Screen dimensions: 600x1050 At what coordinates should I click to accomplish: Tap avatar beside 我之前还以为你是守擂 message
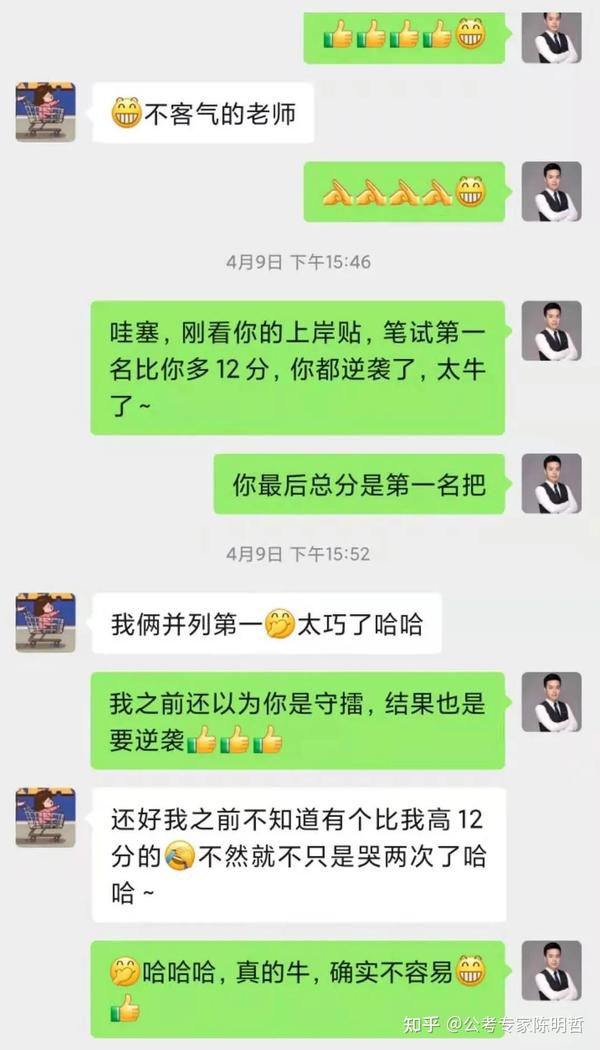pos(551,702)
